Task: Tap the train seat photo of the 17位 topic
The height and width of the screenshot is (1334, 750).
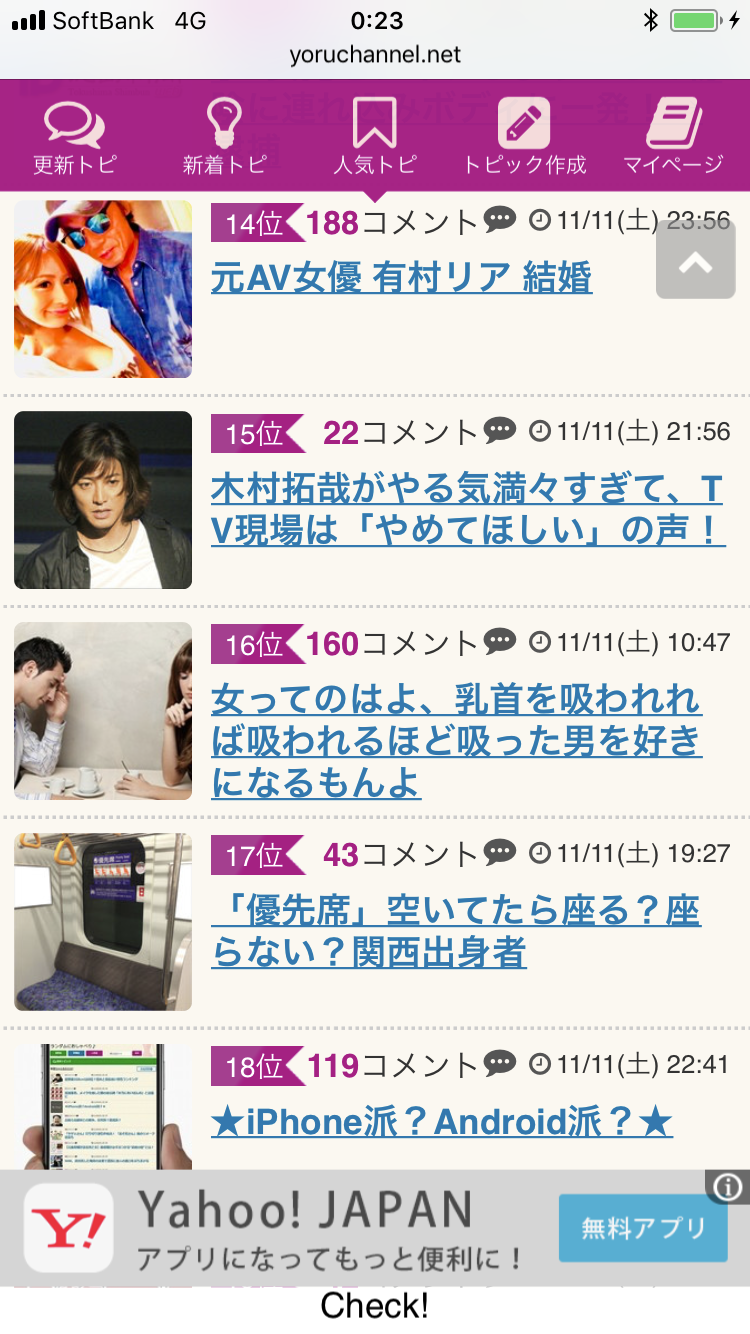Action: 103,922
